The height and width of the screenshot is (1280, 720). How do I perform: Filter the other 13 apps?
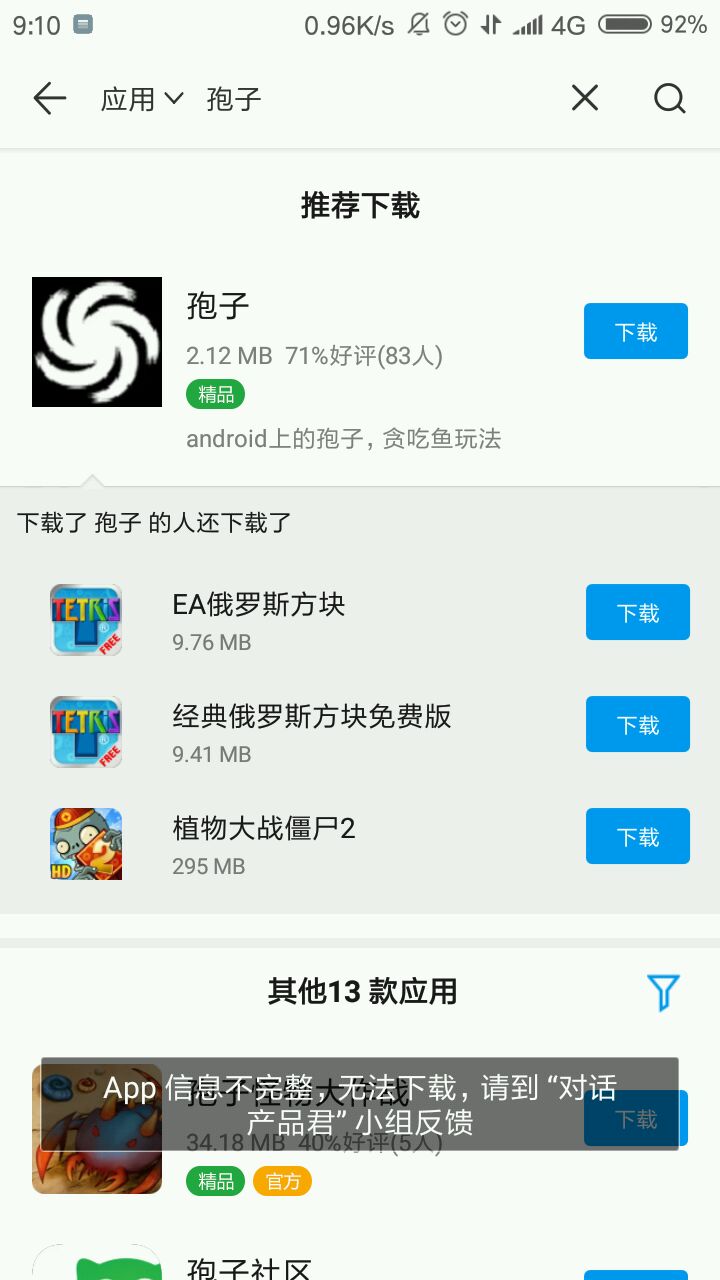(663, 992)
